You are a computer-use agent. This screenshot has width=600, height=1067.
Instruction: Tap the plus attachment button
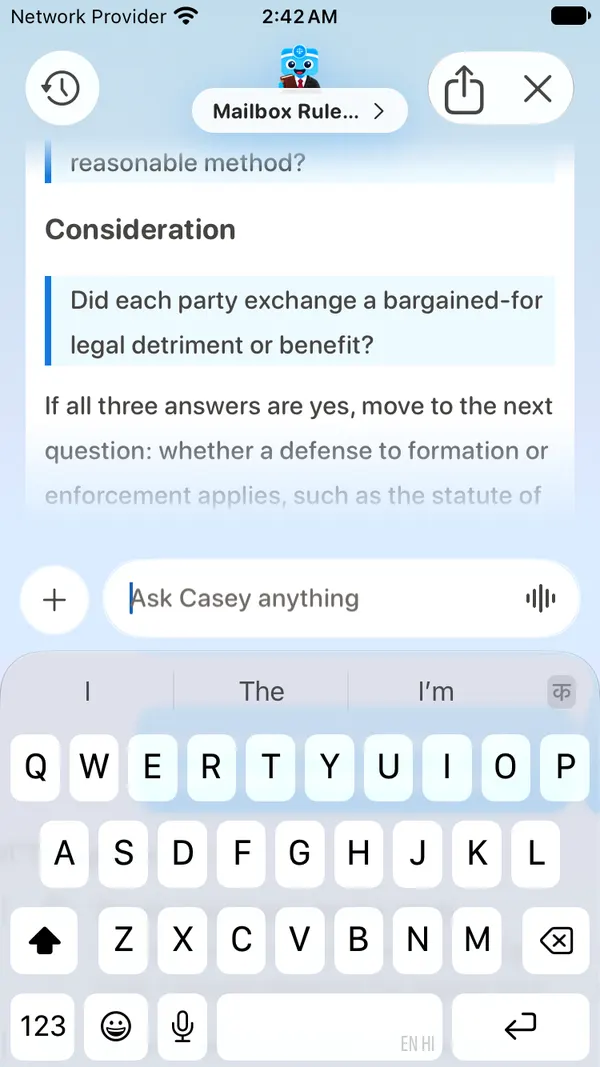point(54,600)
